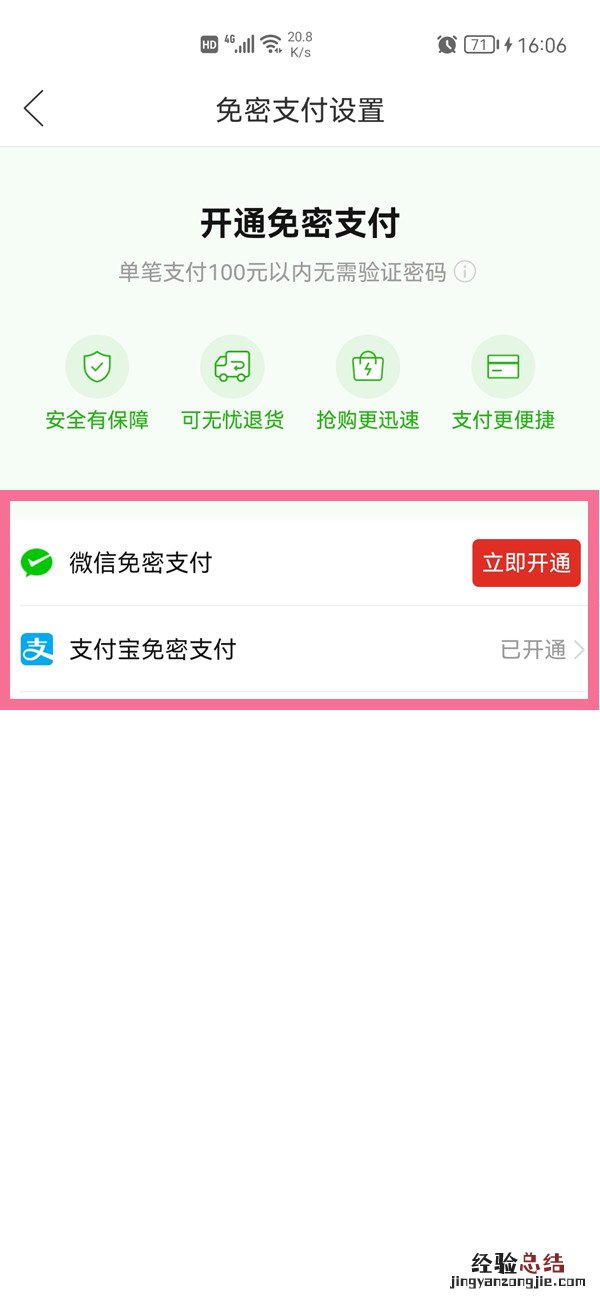The width and height of the screenshot is (600, 1300).
Task: Go back from 免密支付设置 page
Action: point(34,108)
